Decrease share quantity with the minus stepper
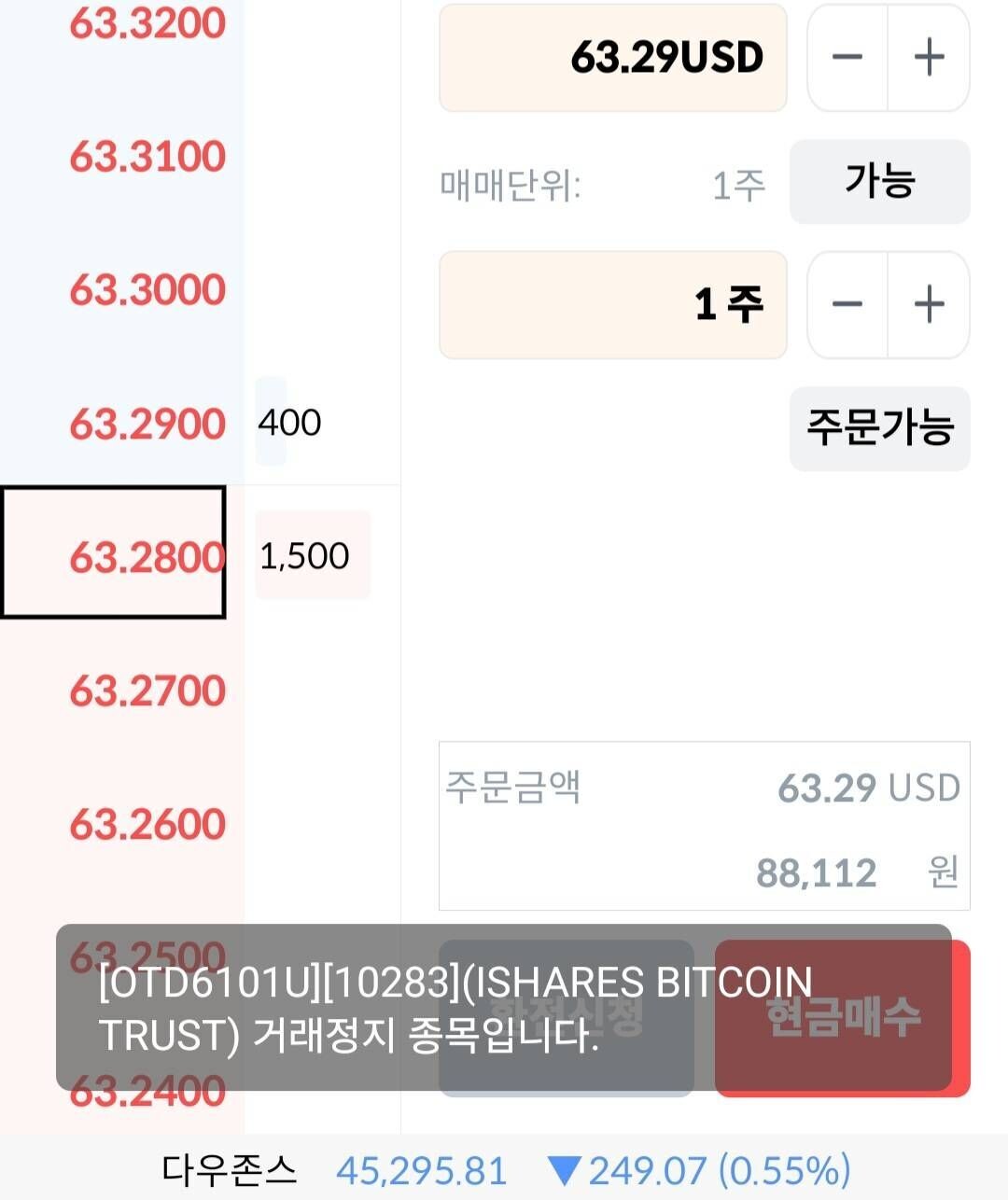1008x1200 pixels. coord(847,305)
